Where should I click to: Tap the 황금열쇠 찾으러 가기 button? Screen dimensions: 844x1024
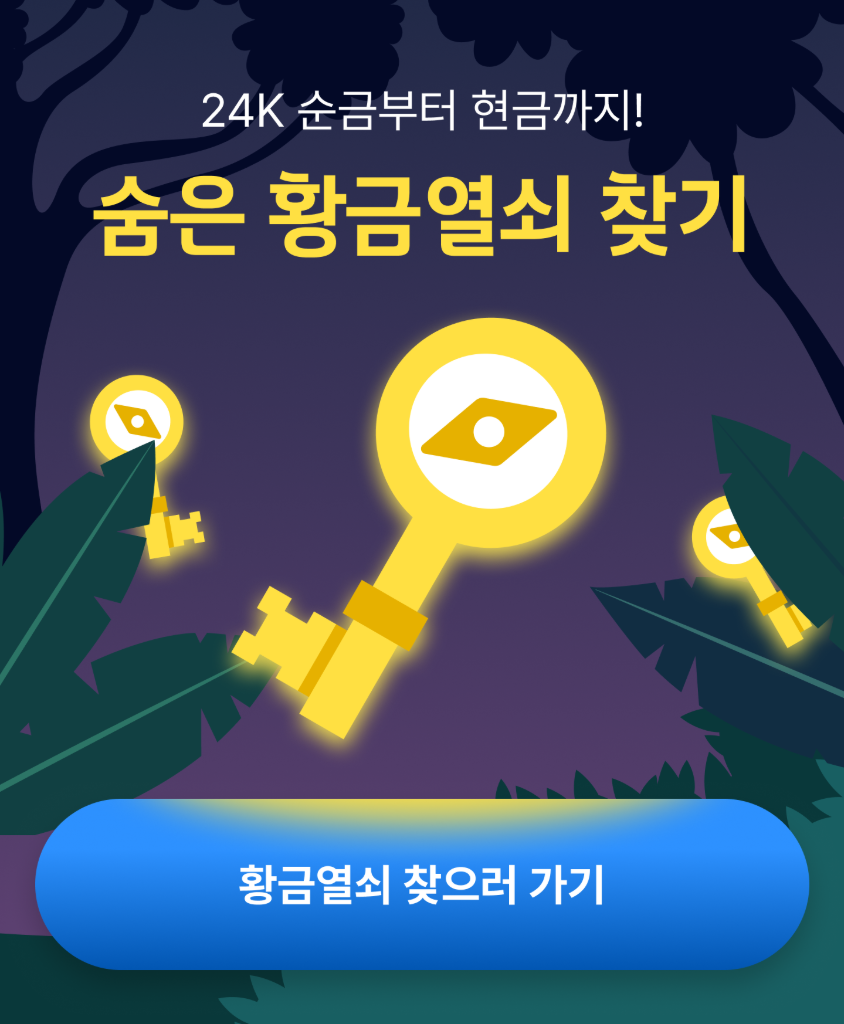point(421,884)
